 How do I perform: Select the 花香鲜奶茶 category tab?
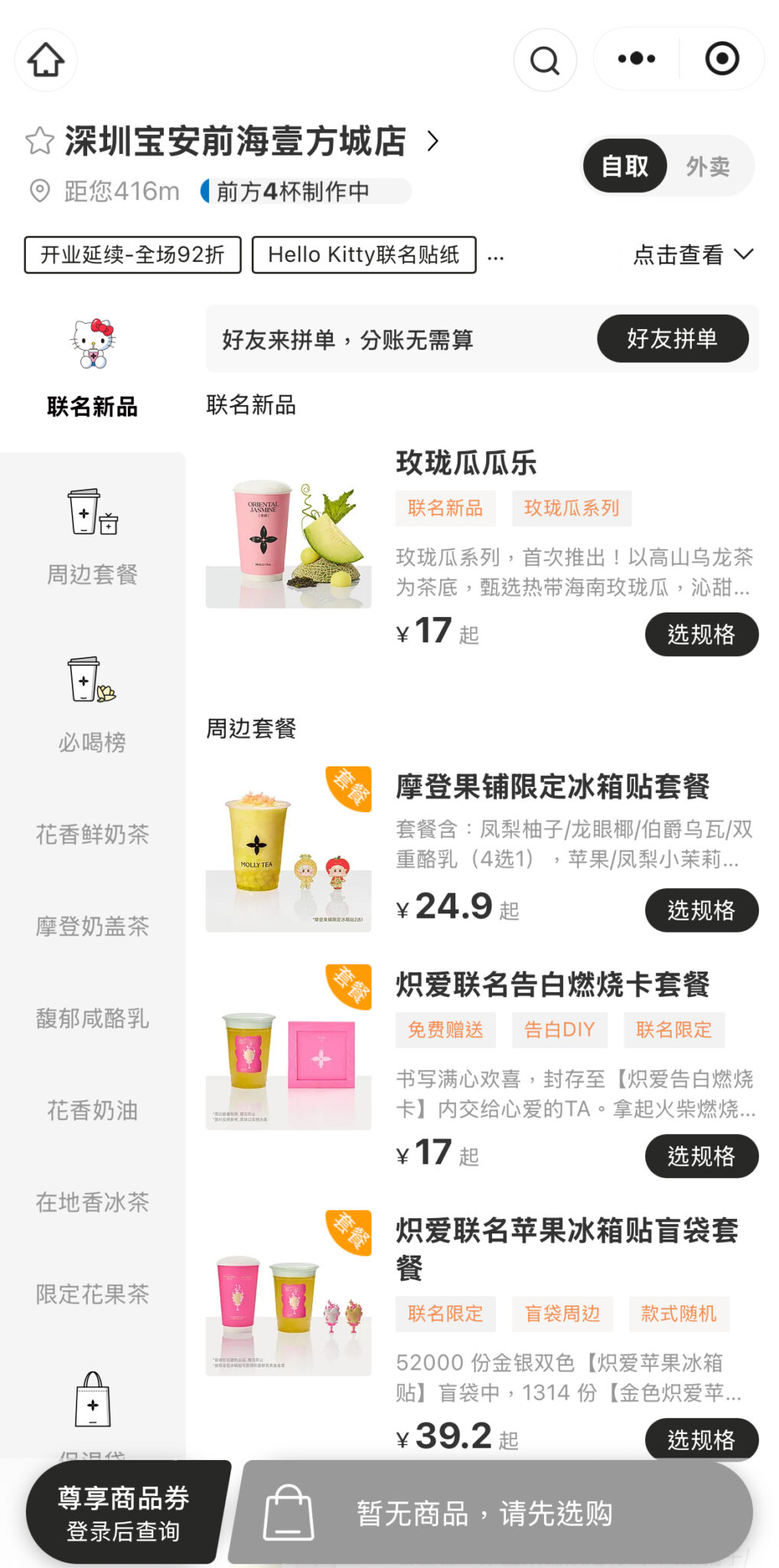[91, 835]
